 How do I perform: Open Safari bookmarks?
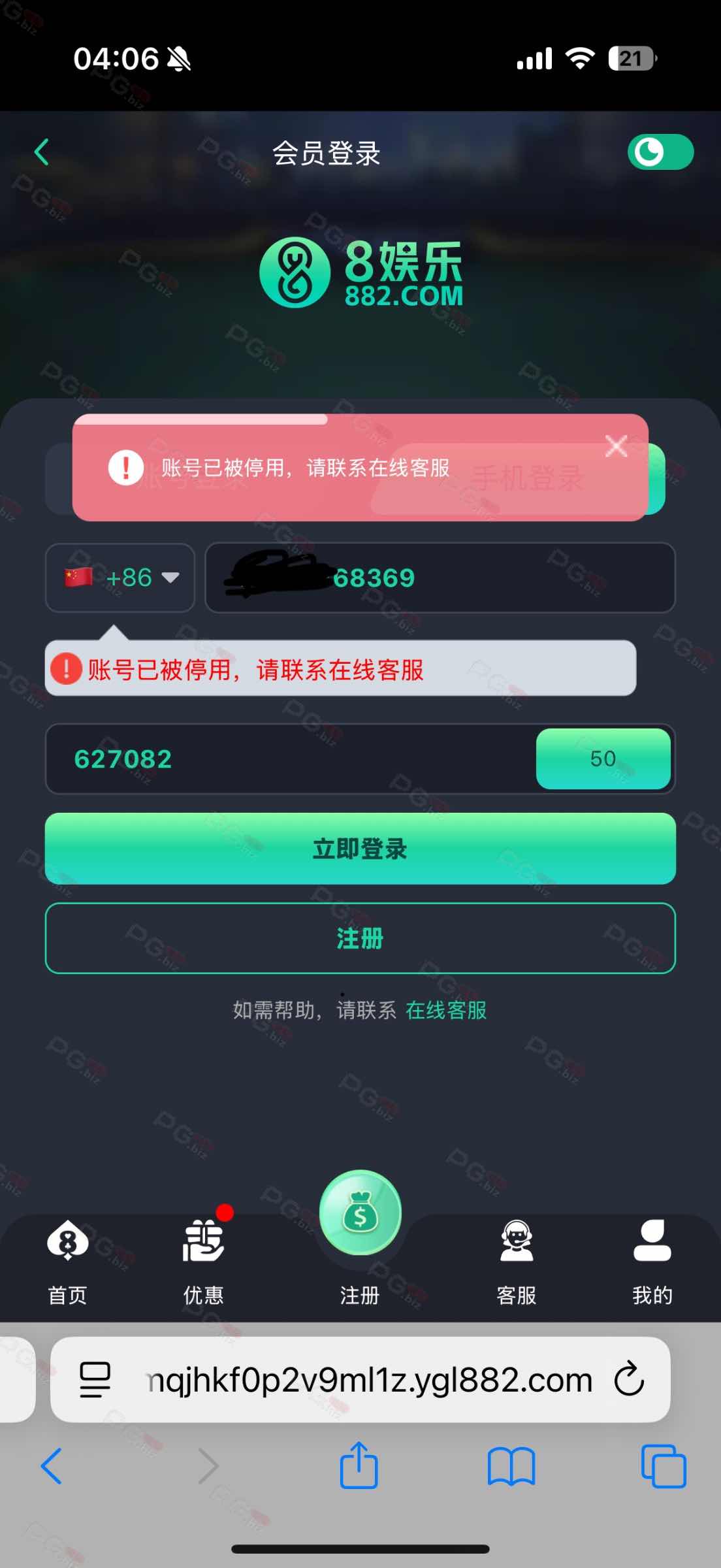point(511,1466)
